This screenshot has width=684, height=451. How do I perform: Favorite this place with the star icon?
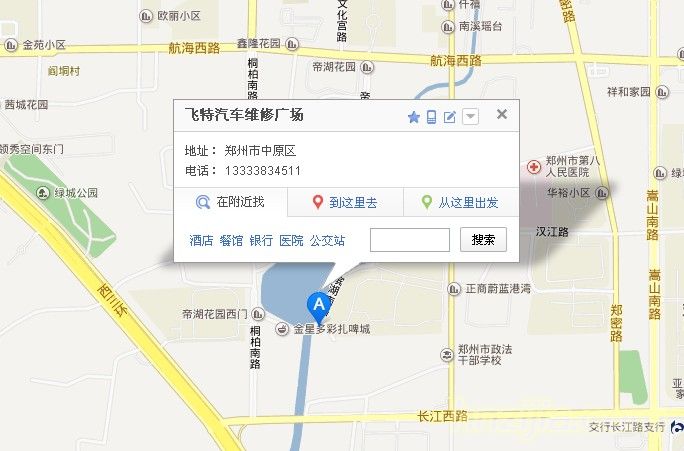(414, 117)
